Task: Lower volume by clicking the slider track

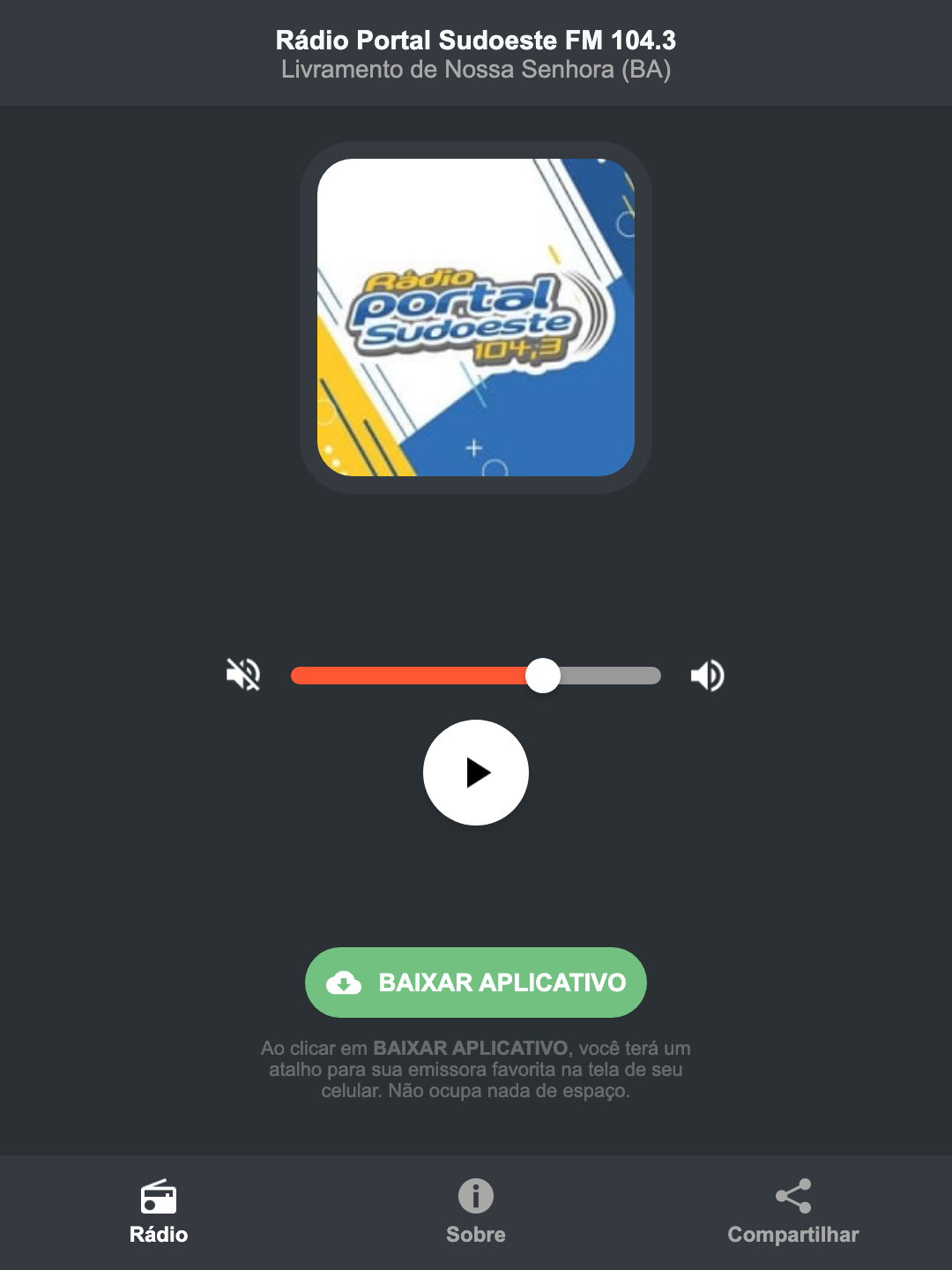Action: pos(397,675)
